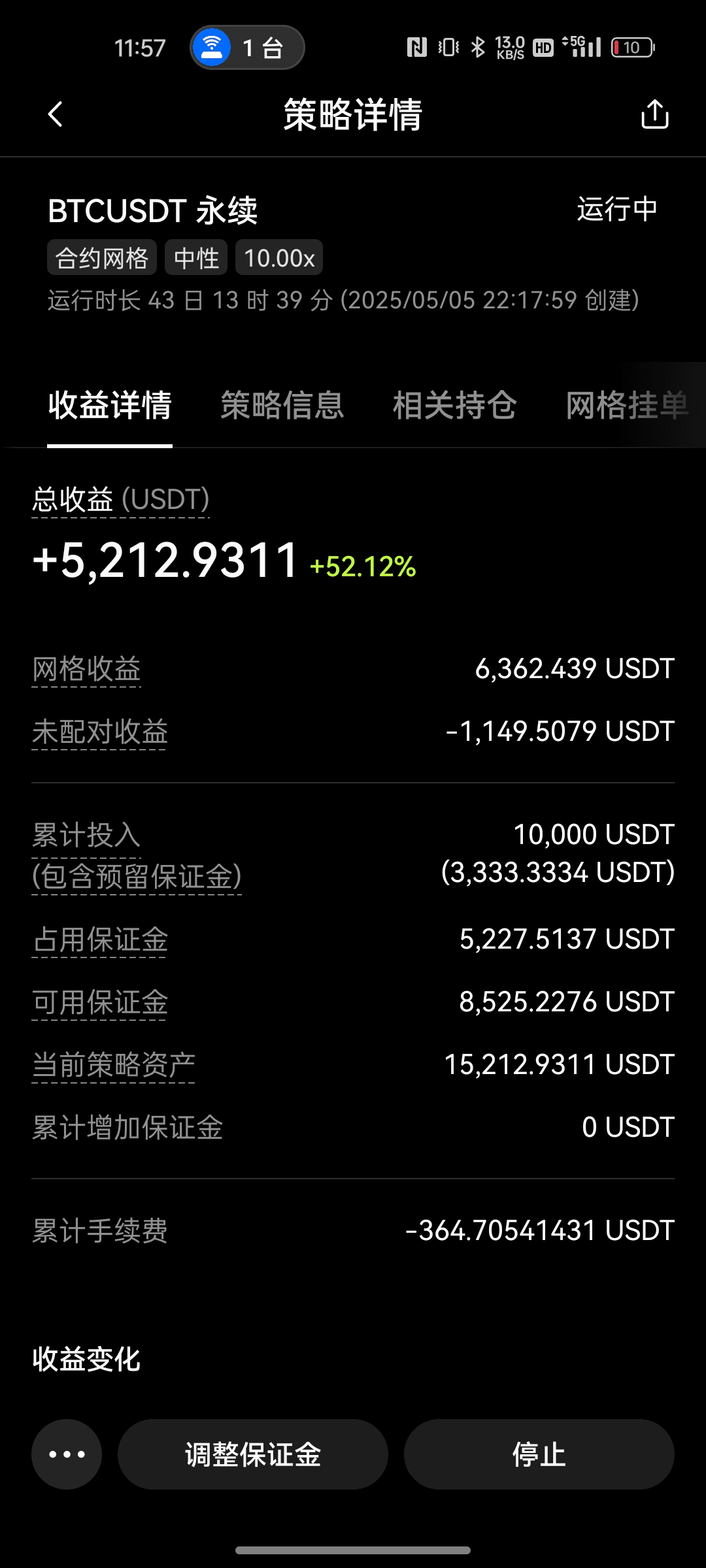Show explanation for 网格收益
Image resolution: width=706 pixels, height=1568 pixels.
coord(87,669)
